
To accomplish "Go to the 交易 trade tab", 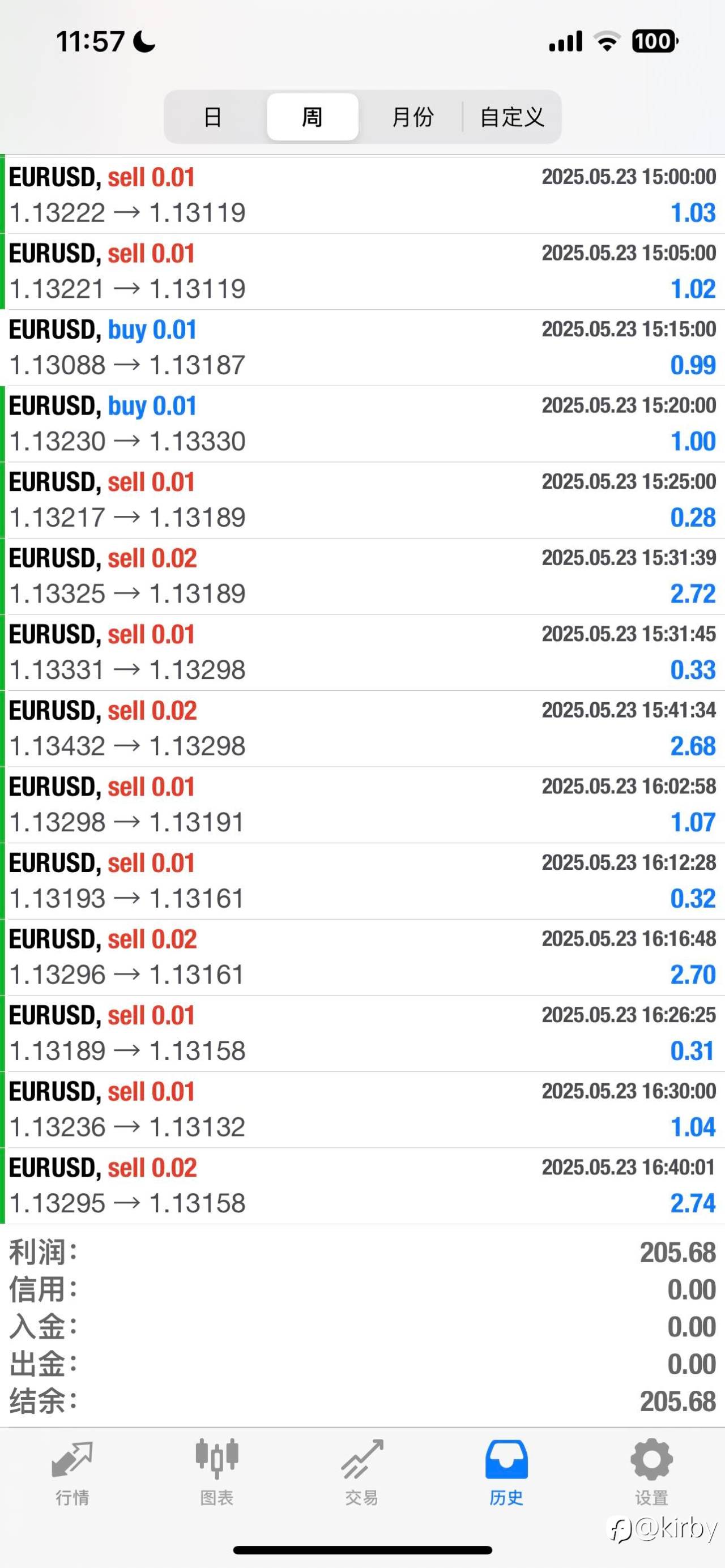I will pyautogui.click(x=361, y=1470).
